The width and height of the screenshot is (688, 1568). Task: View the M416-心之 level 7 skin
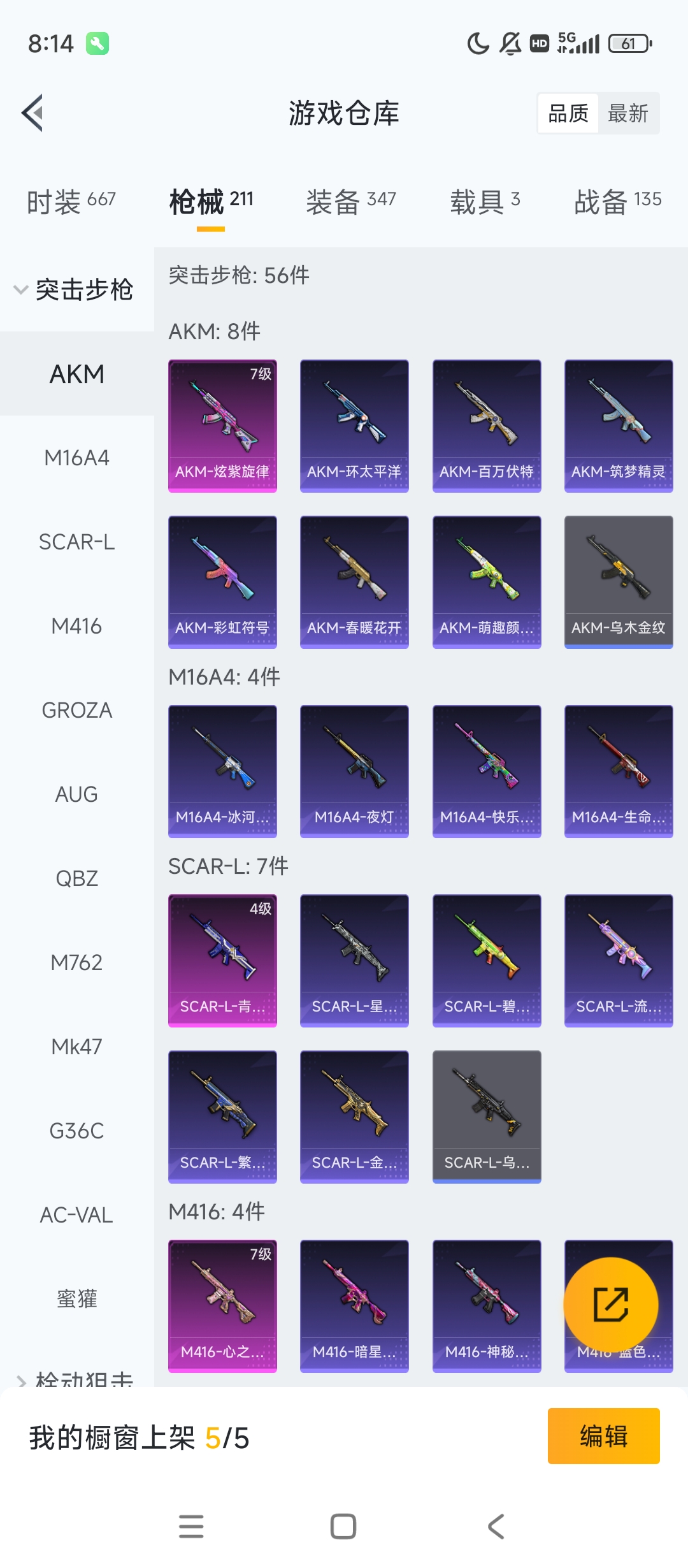click(x=222, y=1305)
